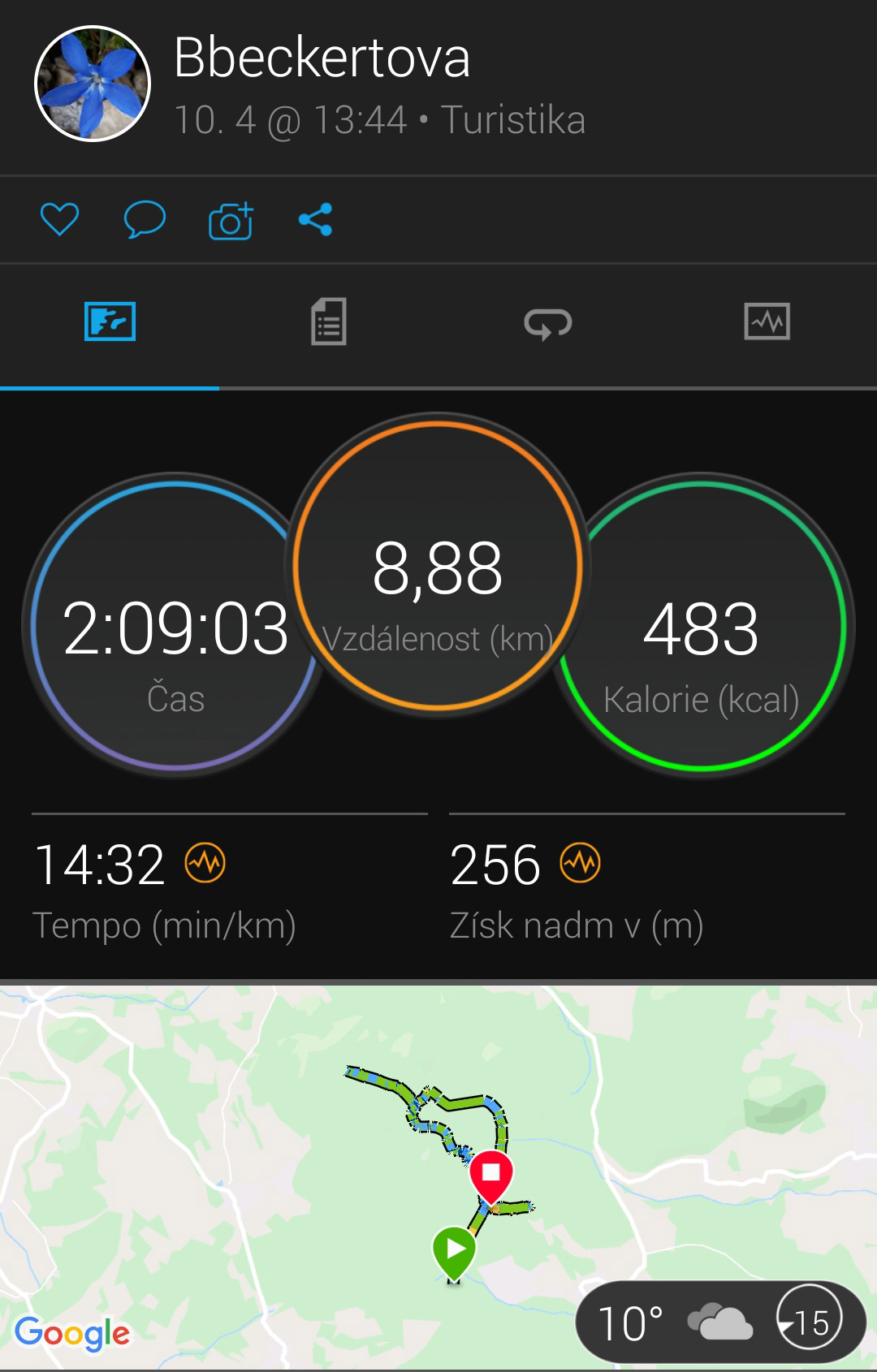Image resolution: width=877 pixels, height=1372 pixels.
Task: Share this activity
Action: [x=315, y=219]
